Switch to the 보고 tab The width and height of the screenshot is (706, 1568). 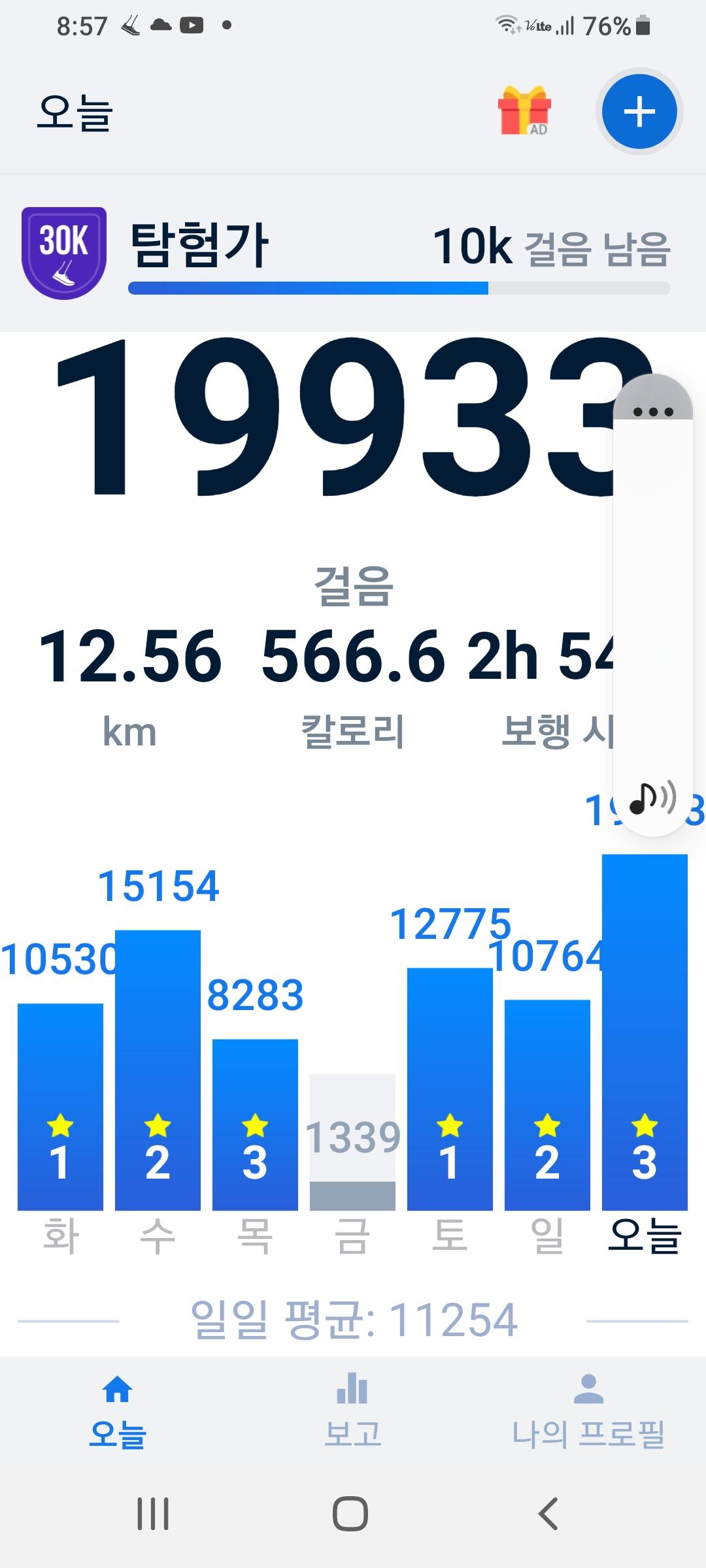point(352,1410)
